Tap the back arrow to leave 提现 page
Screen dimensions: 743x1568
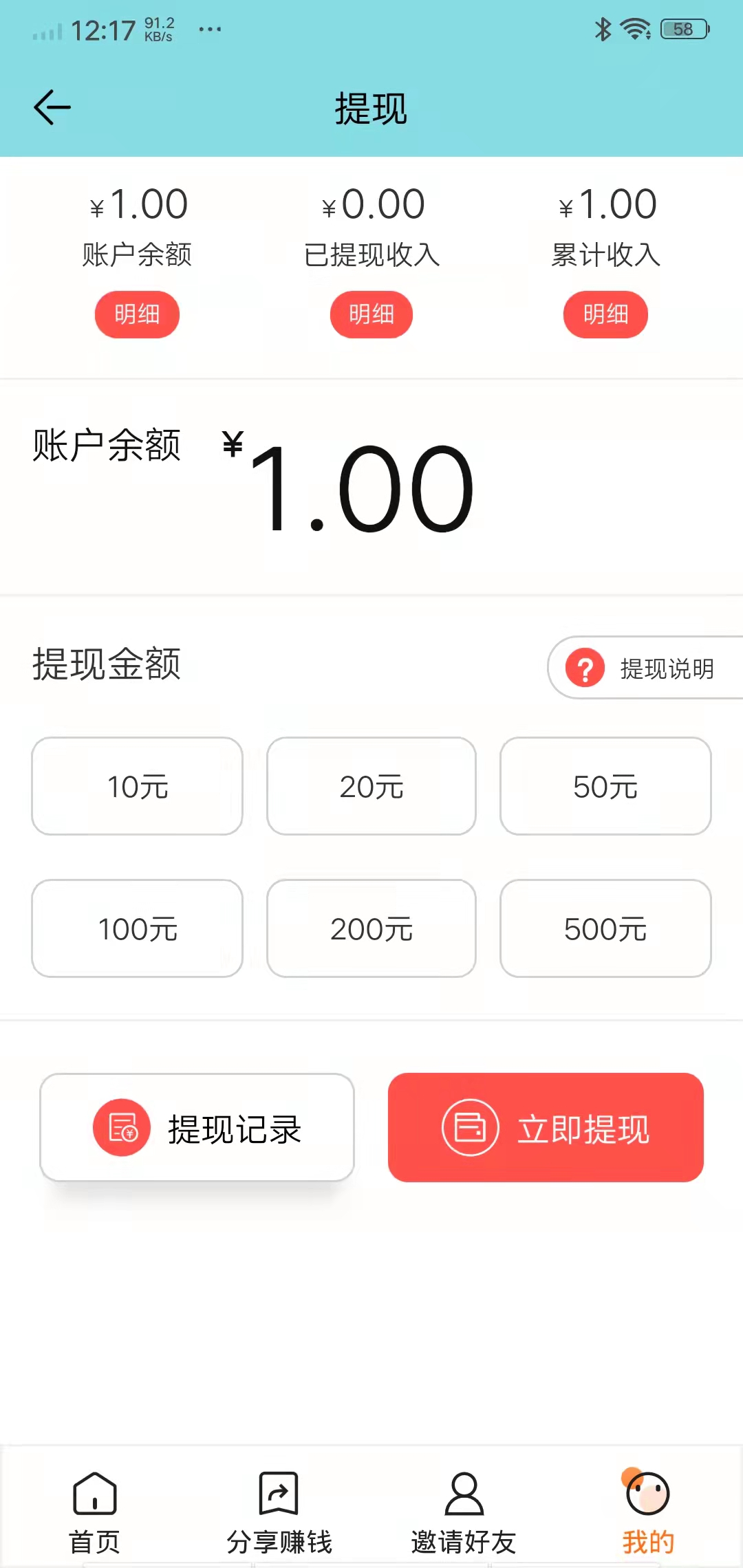point(52,107)
